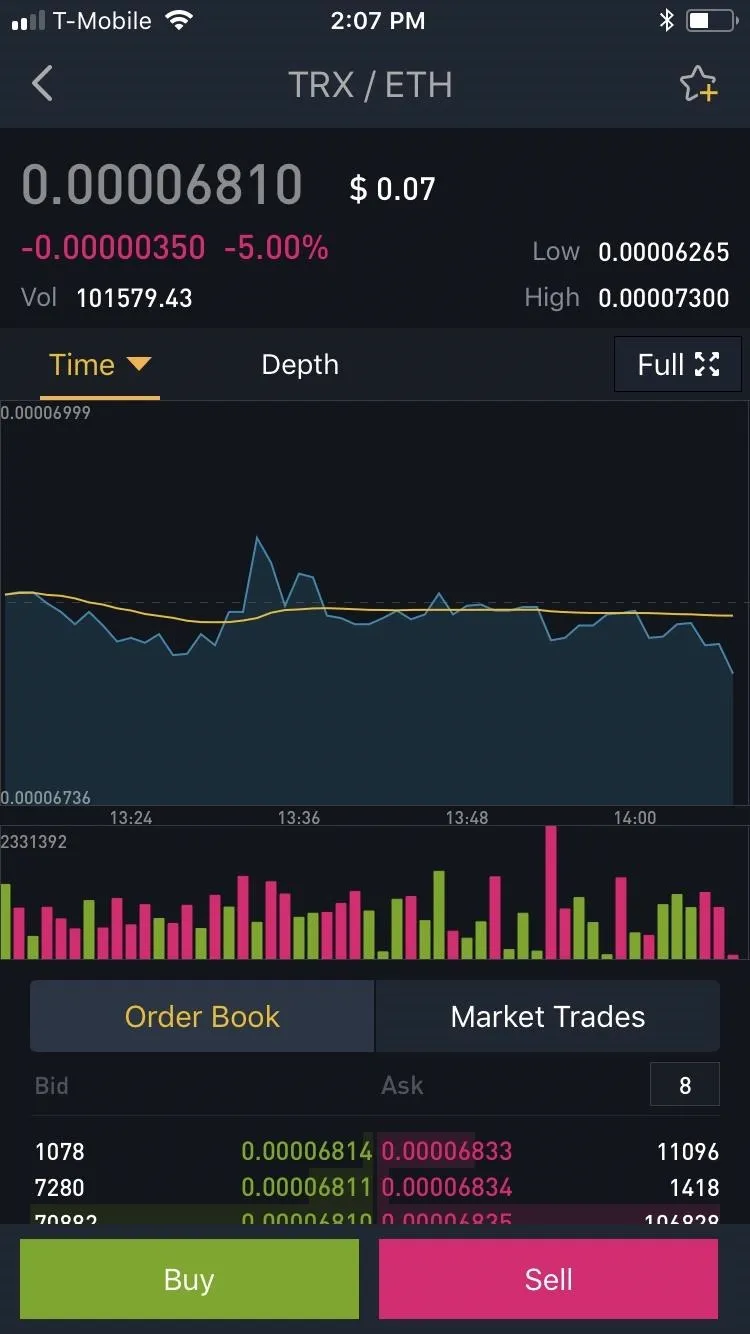Screen dimensions: 750x1334
Task: Add TRX / ETH to favorites star
Action: click(699, 84)
